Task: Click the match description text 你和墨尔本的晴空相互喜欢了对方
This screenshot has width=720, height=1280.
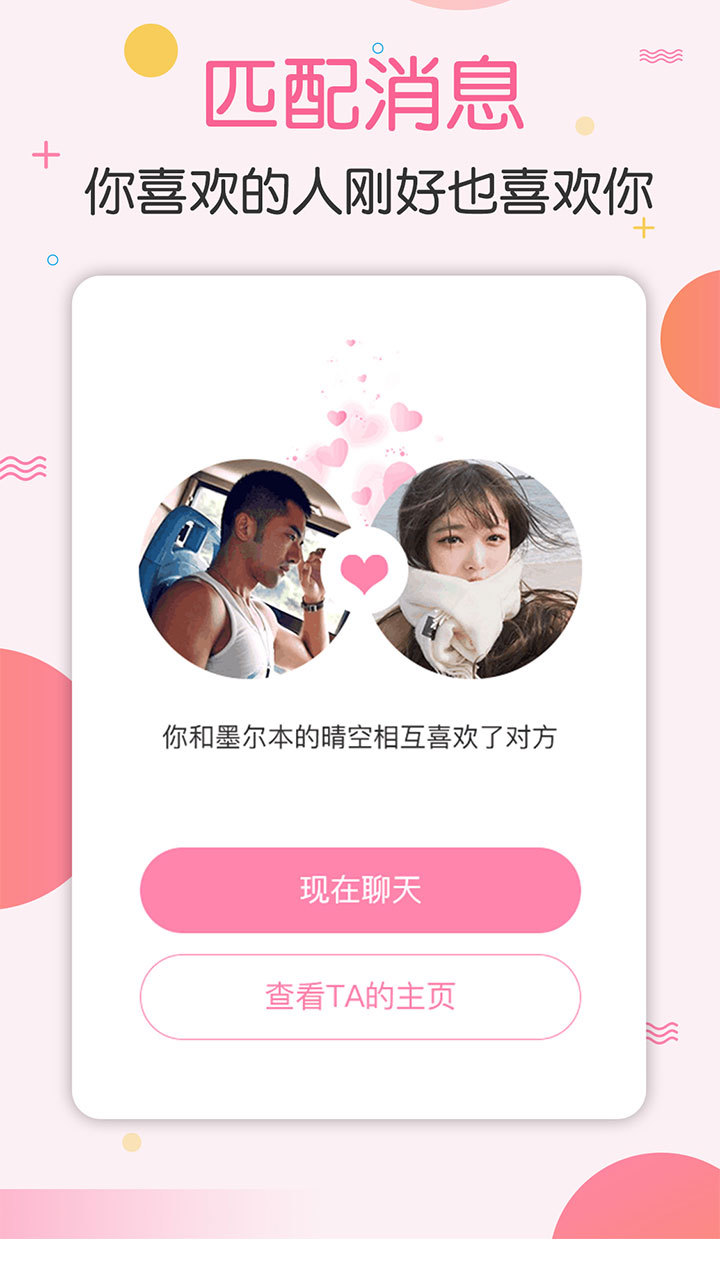Action: coord(360,733)
